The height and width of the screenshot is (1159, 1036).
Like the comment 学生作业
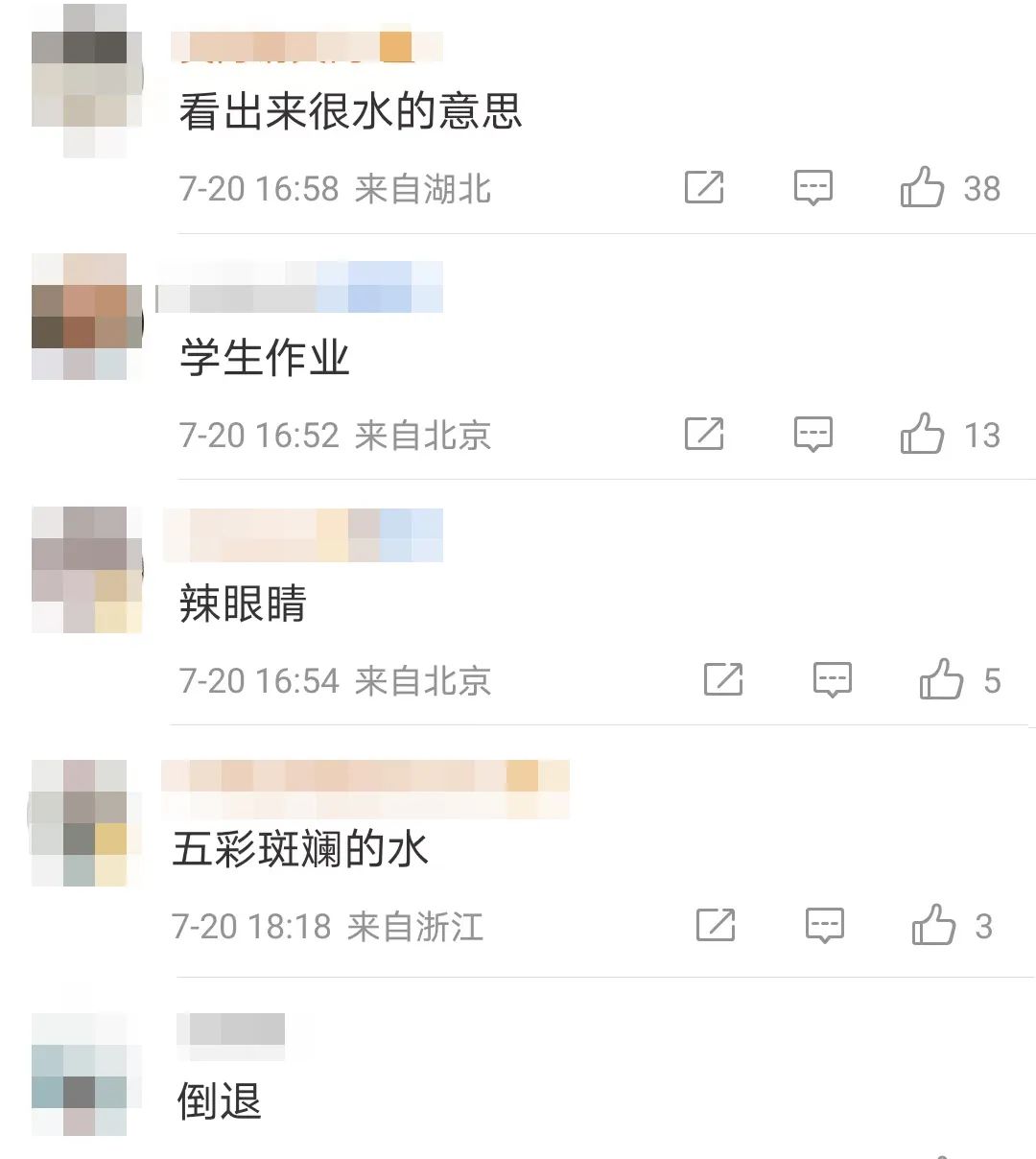(922, 434)
